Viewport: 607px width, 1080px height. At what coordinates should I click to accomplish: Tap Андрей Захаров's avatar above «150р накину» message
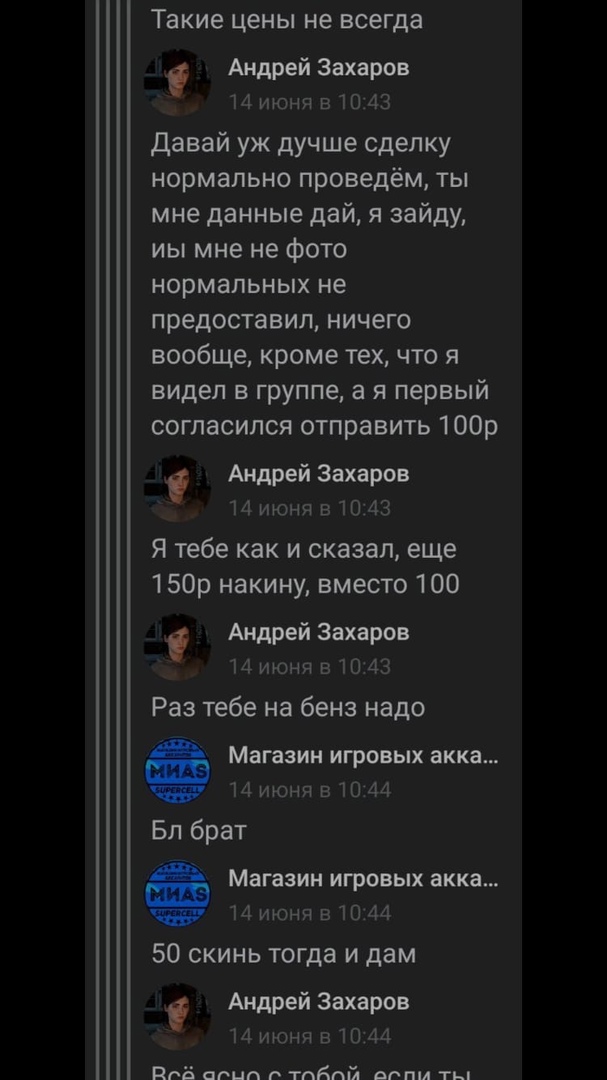177,489
